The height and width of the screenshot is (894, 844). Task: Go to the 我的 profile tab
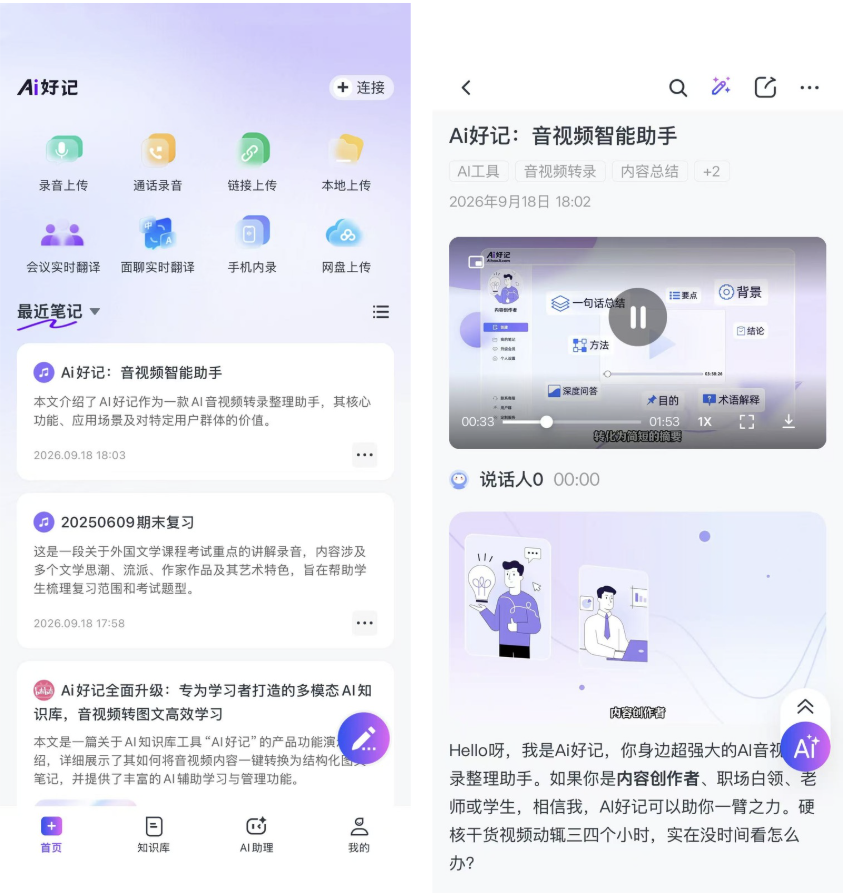click(359, 835)
